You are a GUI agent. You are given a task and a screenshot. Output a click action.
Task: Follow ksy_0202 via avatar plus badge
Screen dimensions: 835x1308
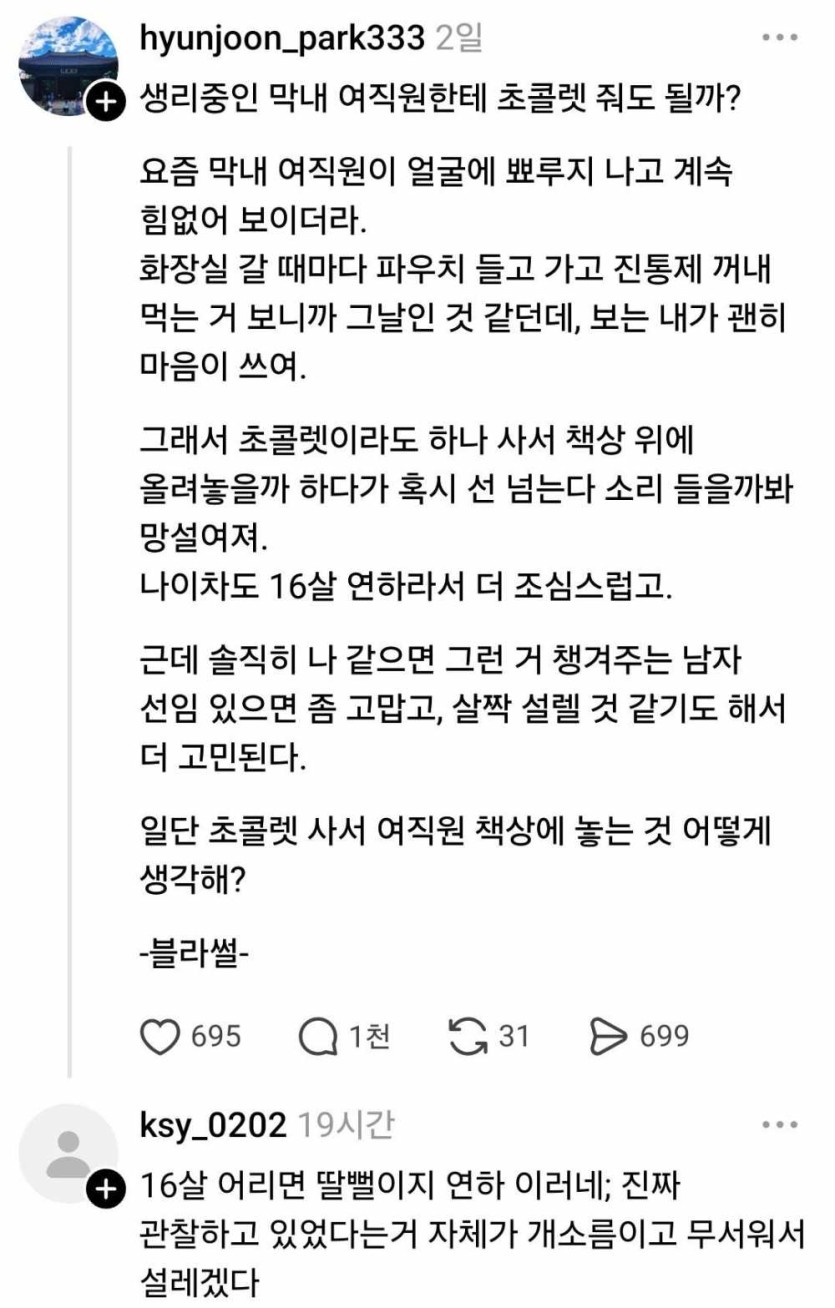tap(107, 1189)
